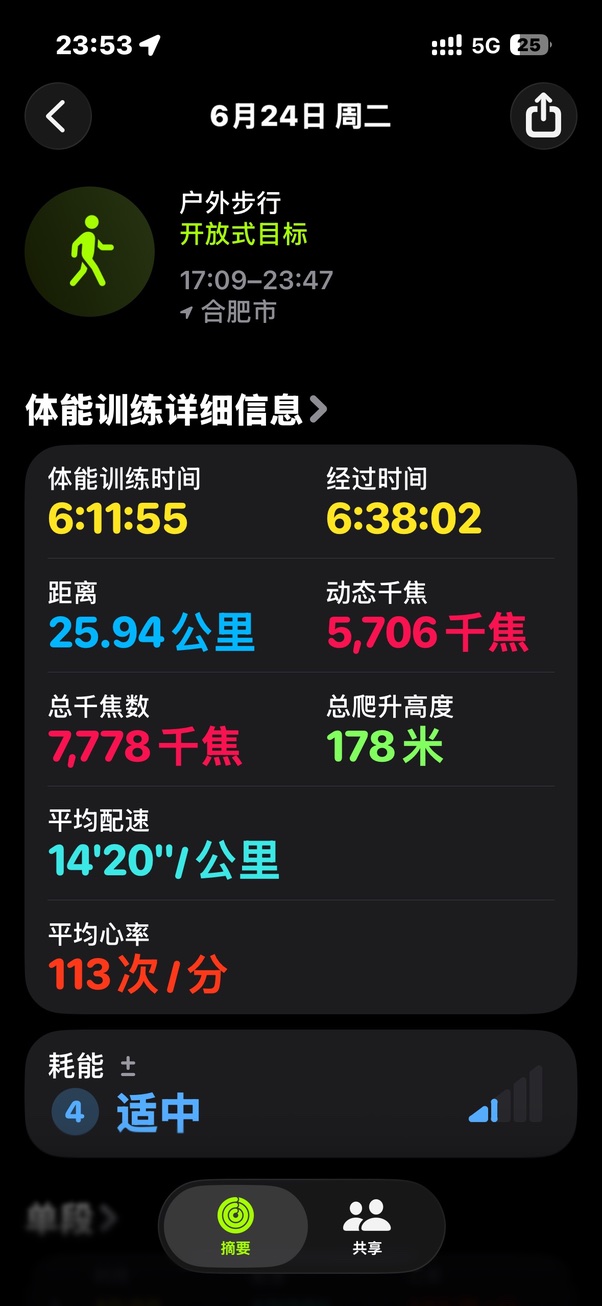Adjust effort with the ± icon

128,1066
